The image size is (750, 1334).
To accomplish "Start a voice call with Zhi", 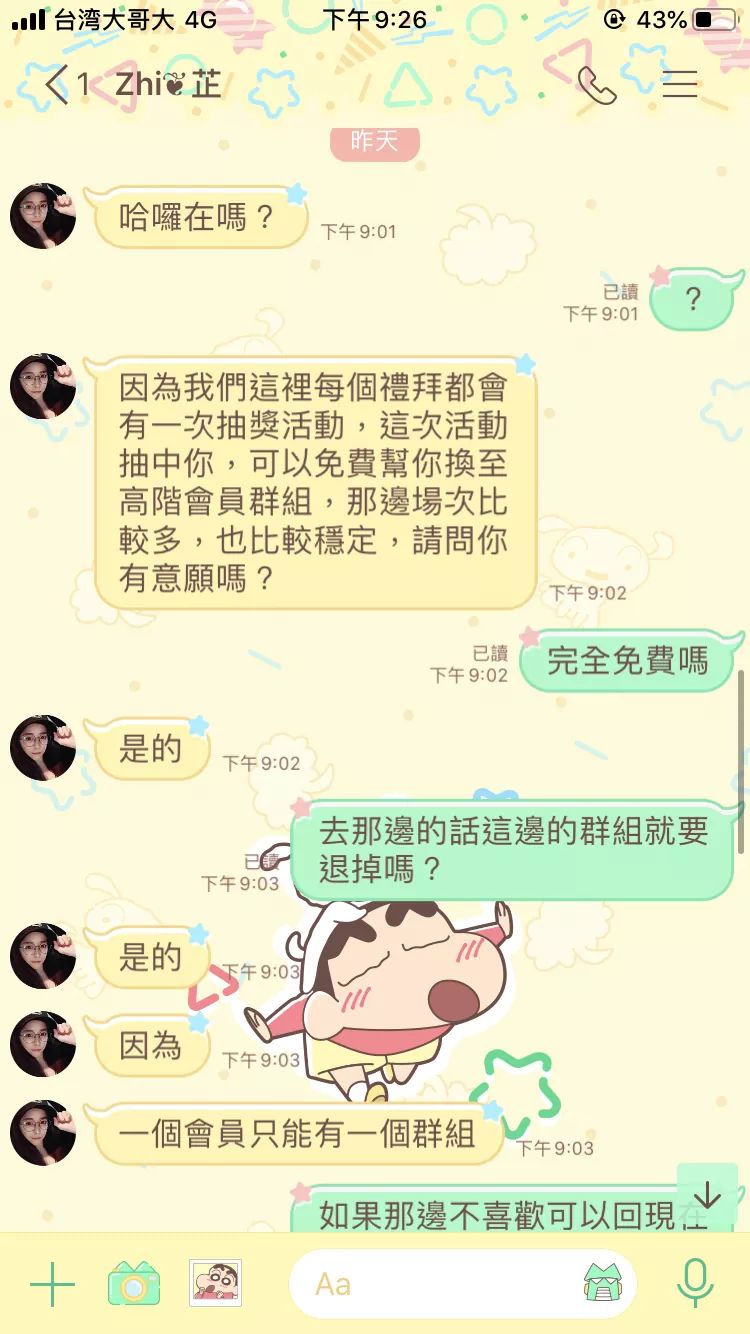I will (597, 85).
